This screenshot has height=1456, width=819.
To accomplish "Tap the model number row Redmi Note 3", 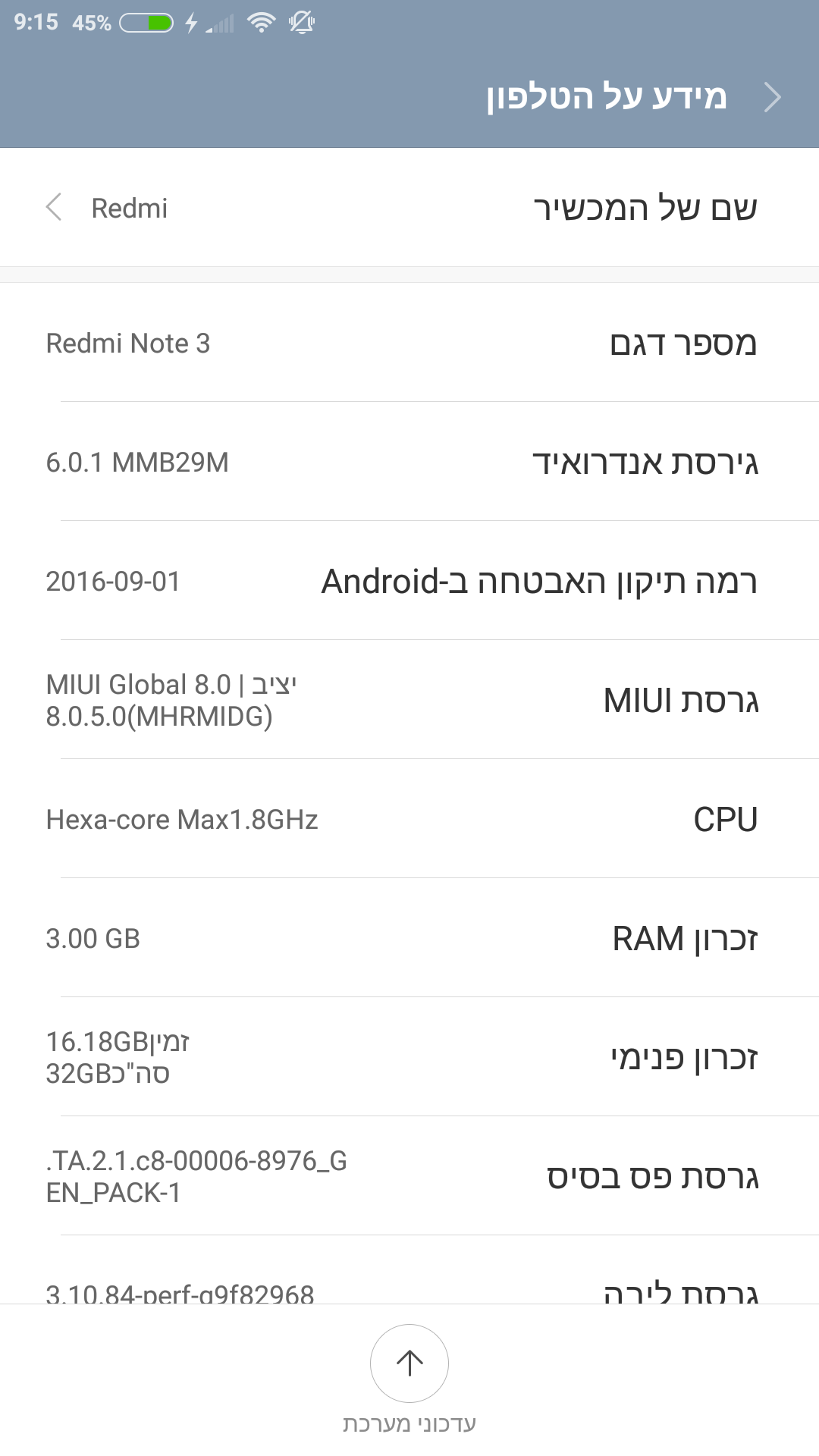I will 409,344.
